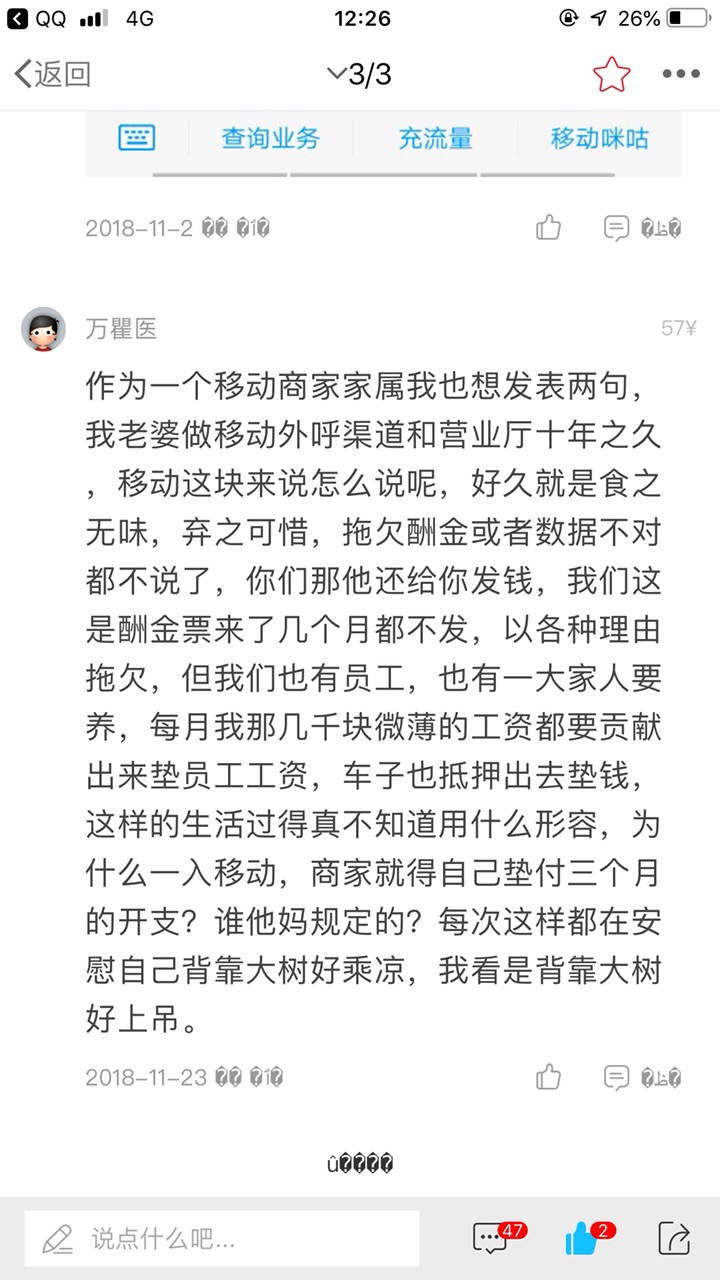Favorite this thread with the star icon
720x1280 pixels.
611,74
